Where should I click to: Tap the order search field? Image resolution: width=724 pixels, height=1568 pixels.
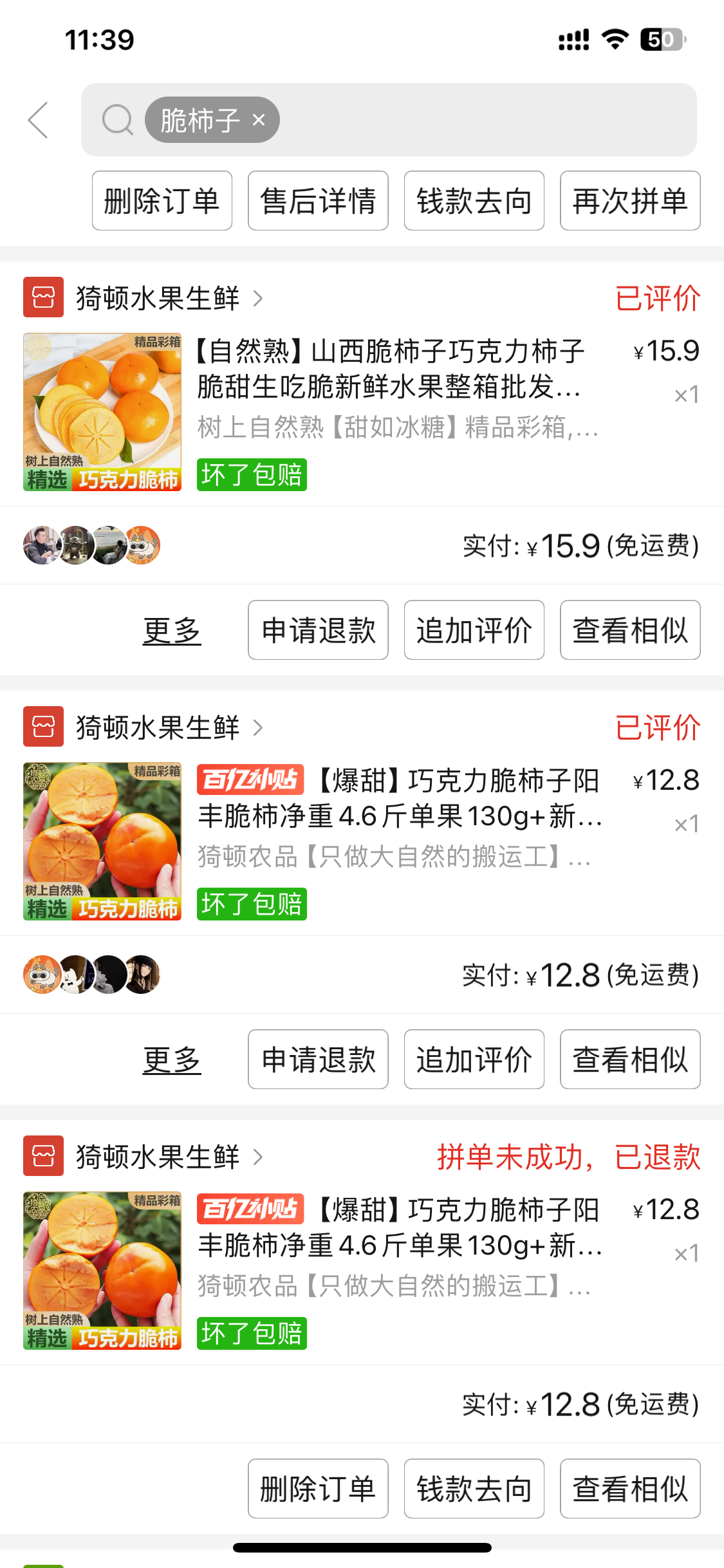(x=483, y=120)
